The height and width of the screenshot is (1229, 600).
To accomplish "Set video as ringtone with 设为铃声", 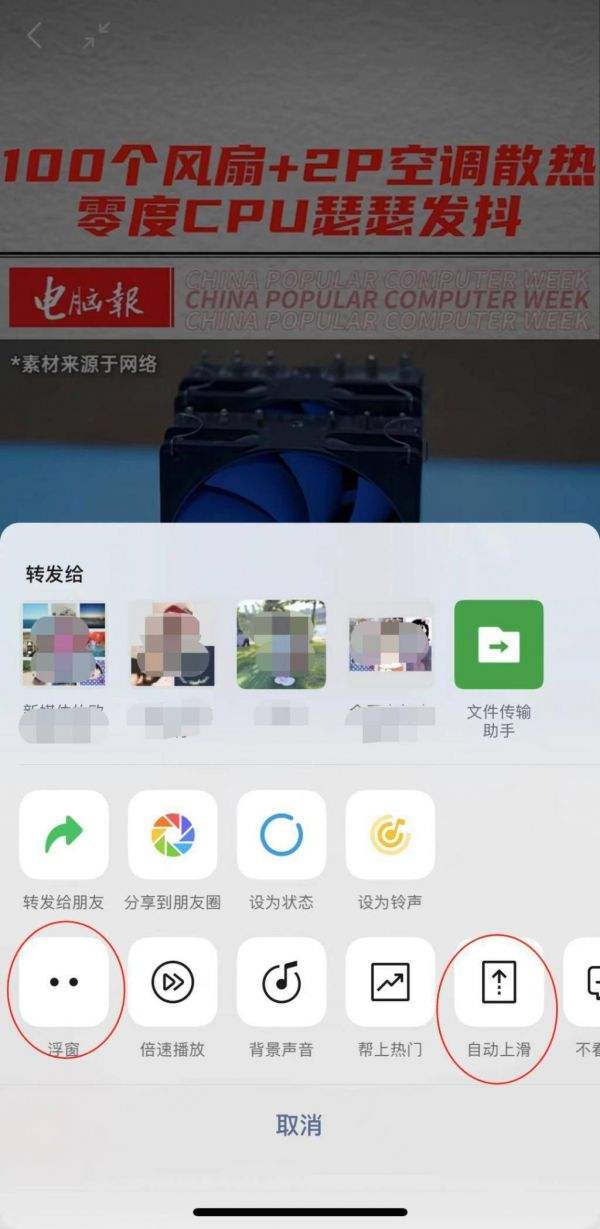I will pyautogui.click(x=390, y=835).
